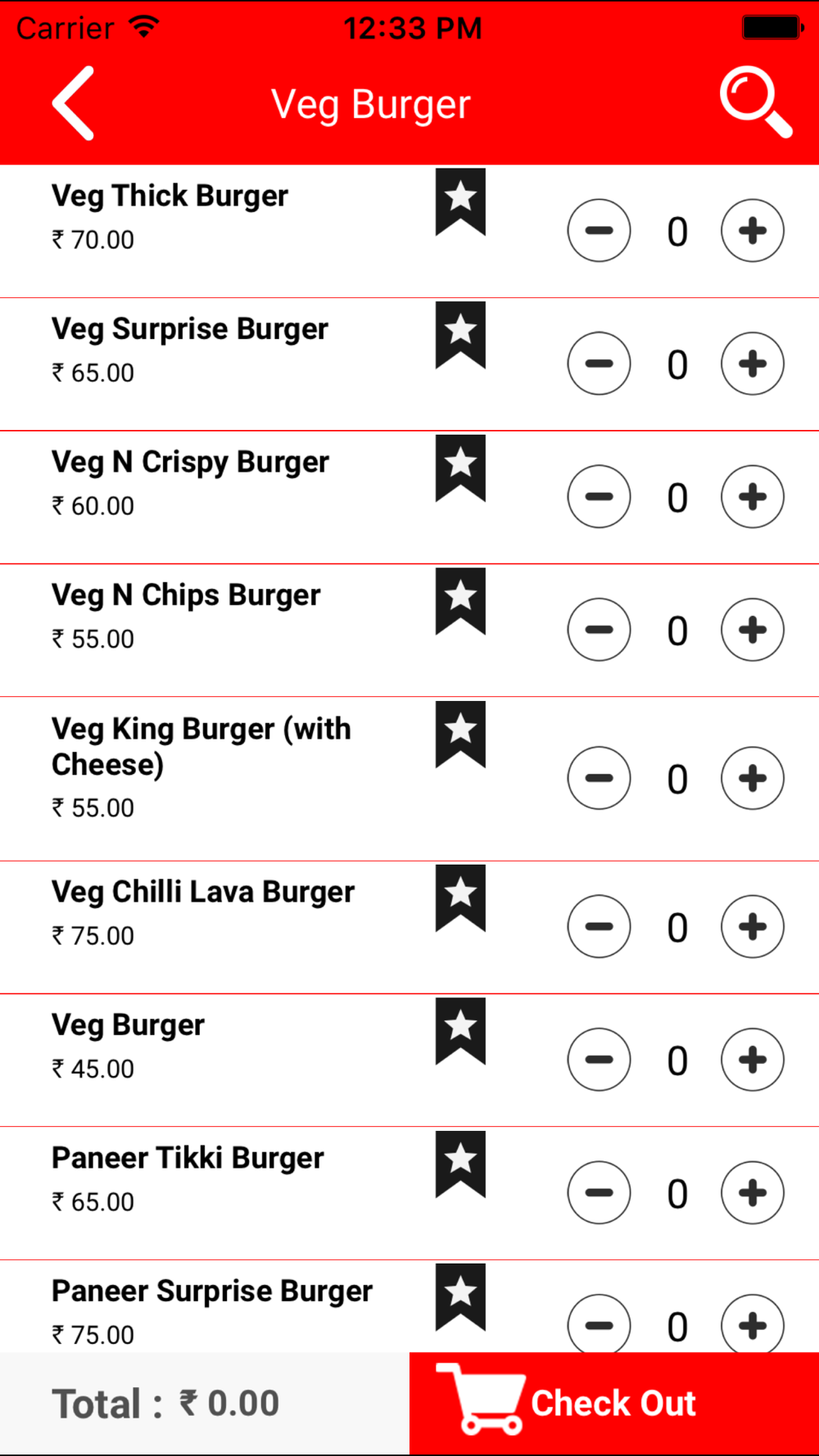Decrease Veg Surprise Burger quantity

[x=600, y=364]
